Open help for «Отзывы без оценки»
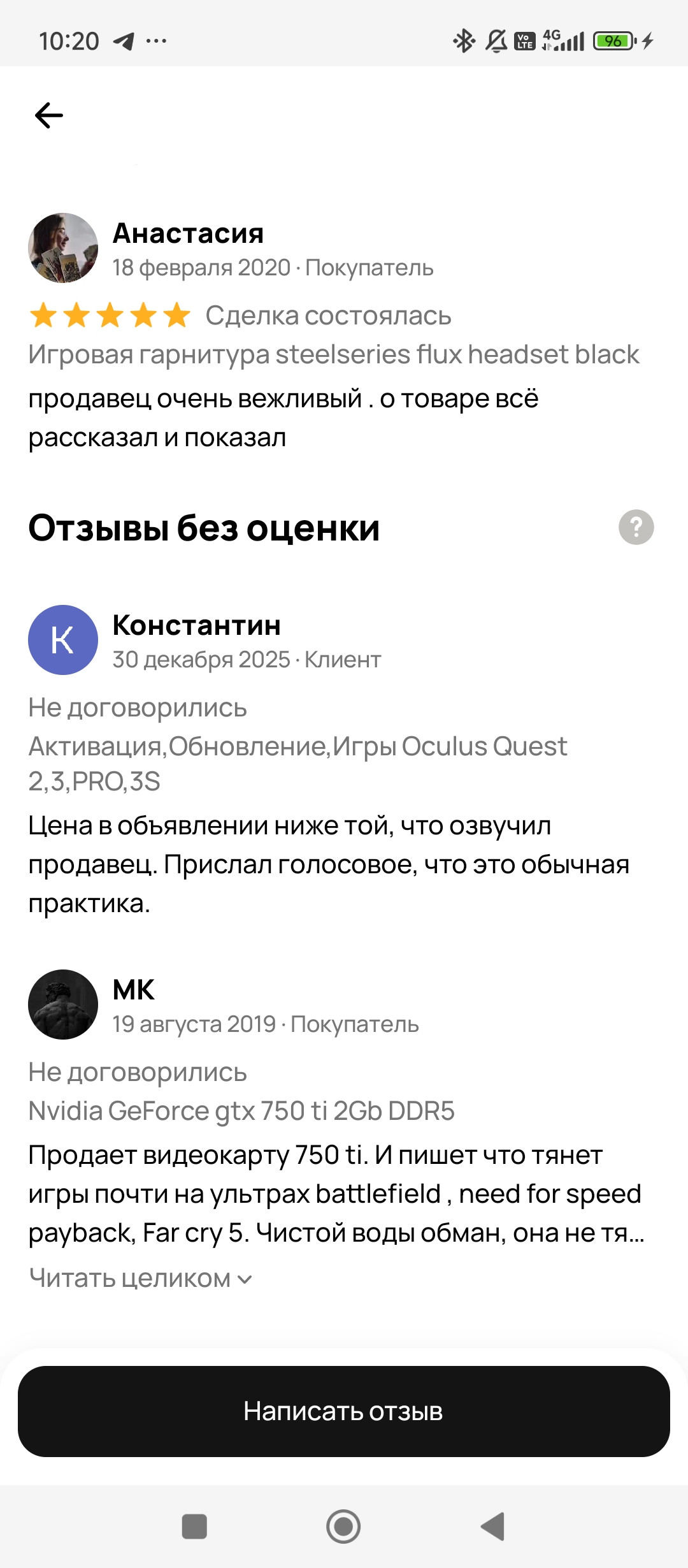The height and width of the screenshot is (1568, 688). 636,527
